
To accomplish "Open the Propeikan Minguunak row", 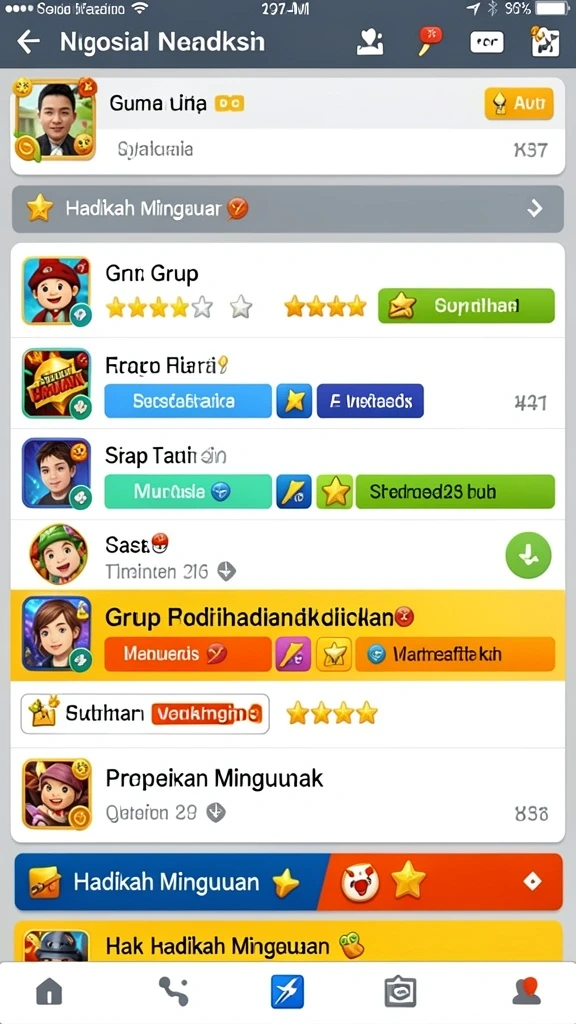I will coord(287,795).
